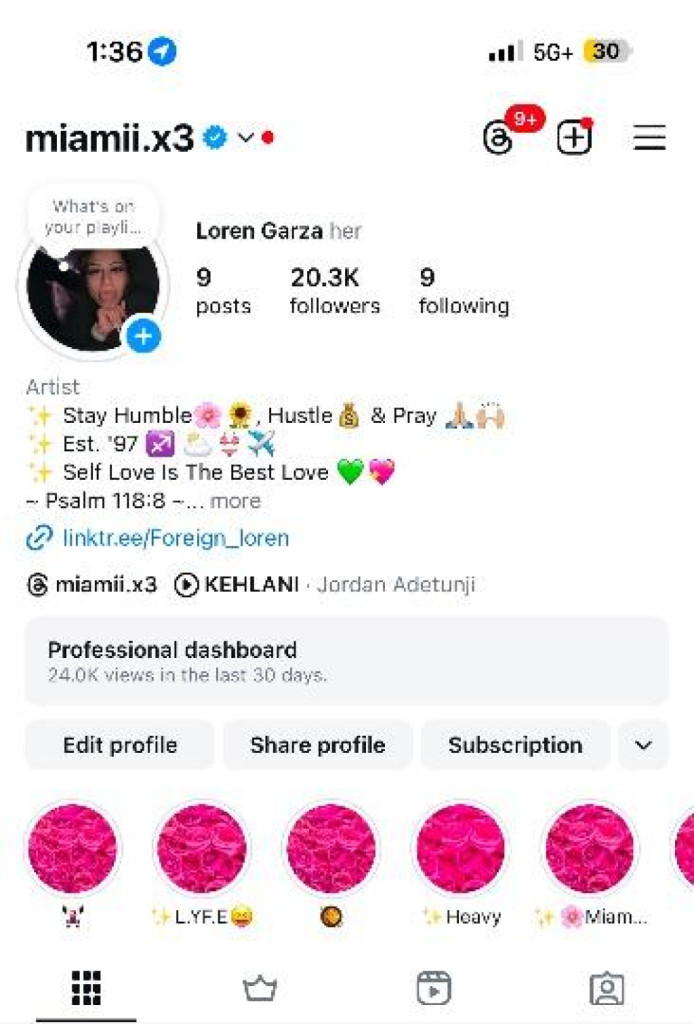694x1024 pixels.
Task: Open the L.Y.F.E story highlight
Action: pyautogui.click(x=202, y=848)
